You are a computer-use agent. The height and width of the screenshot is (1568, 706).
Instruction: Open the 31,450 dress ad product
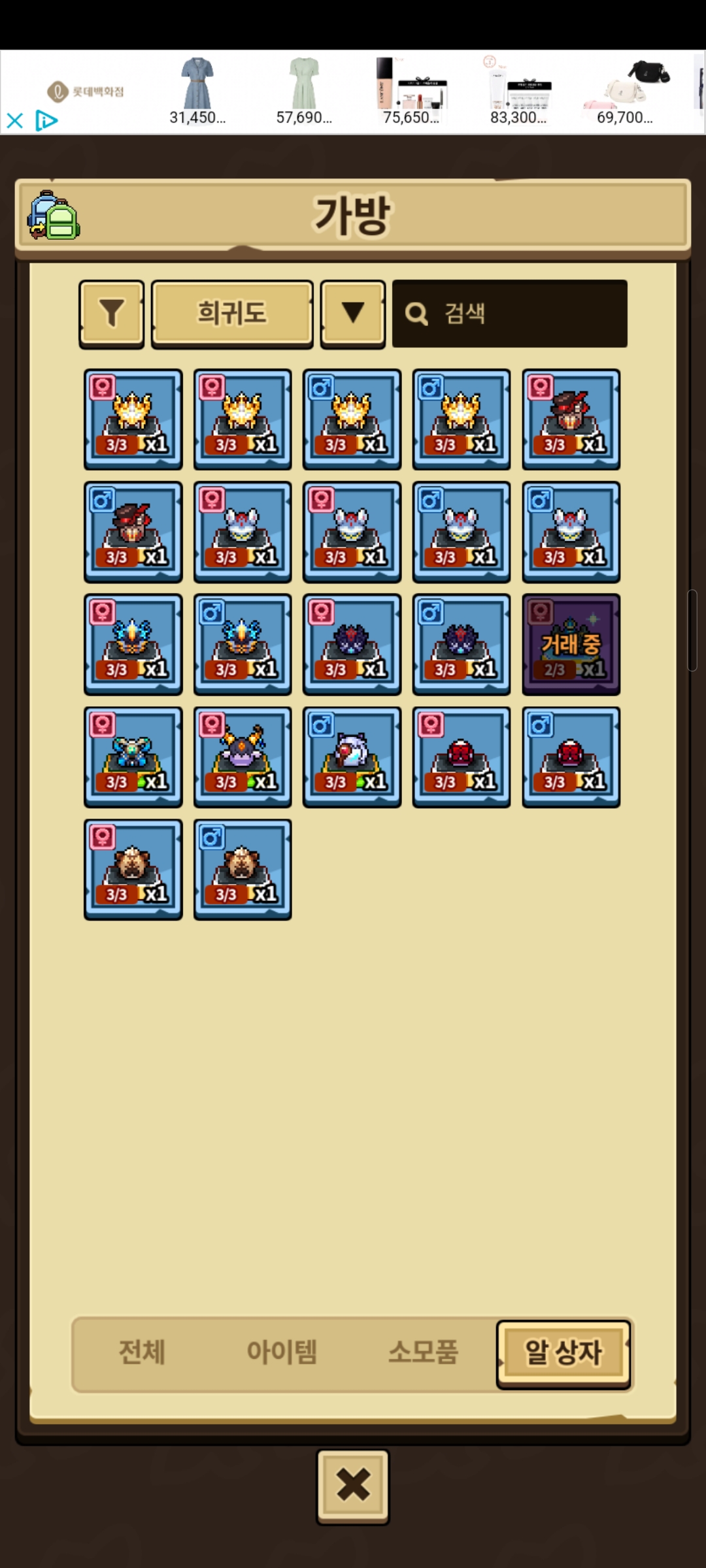pos(197,91)
